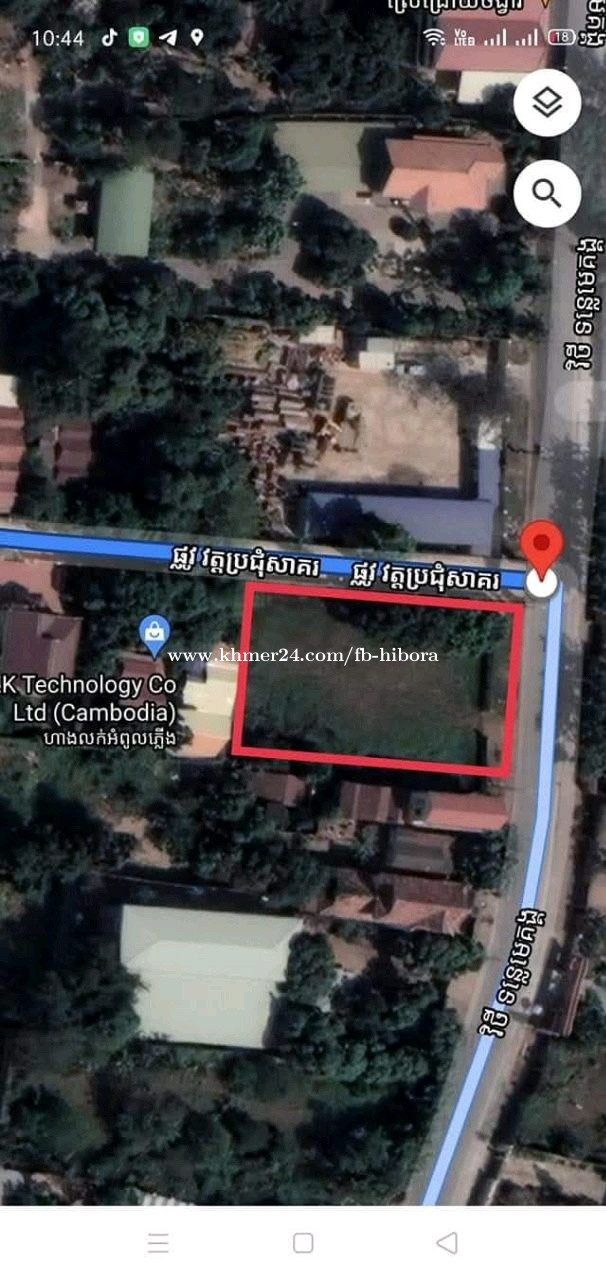
Task: Tap the red dropped pin on the map
Action: (541, 549)
